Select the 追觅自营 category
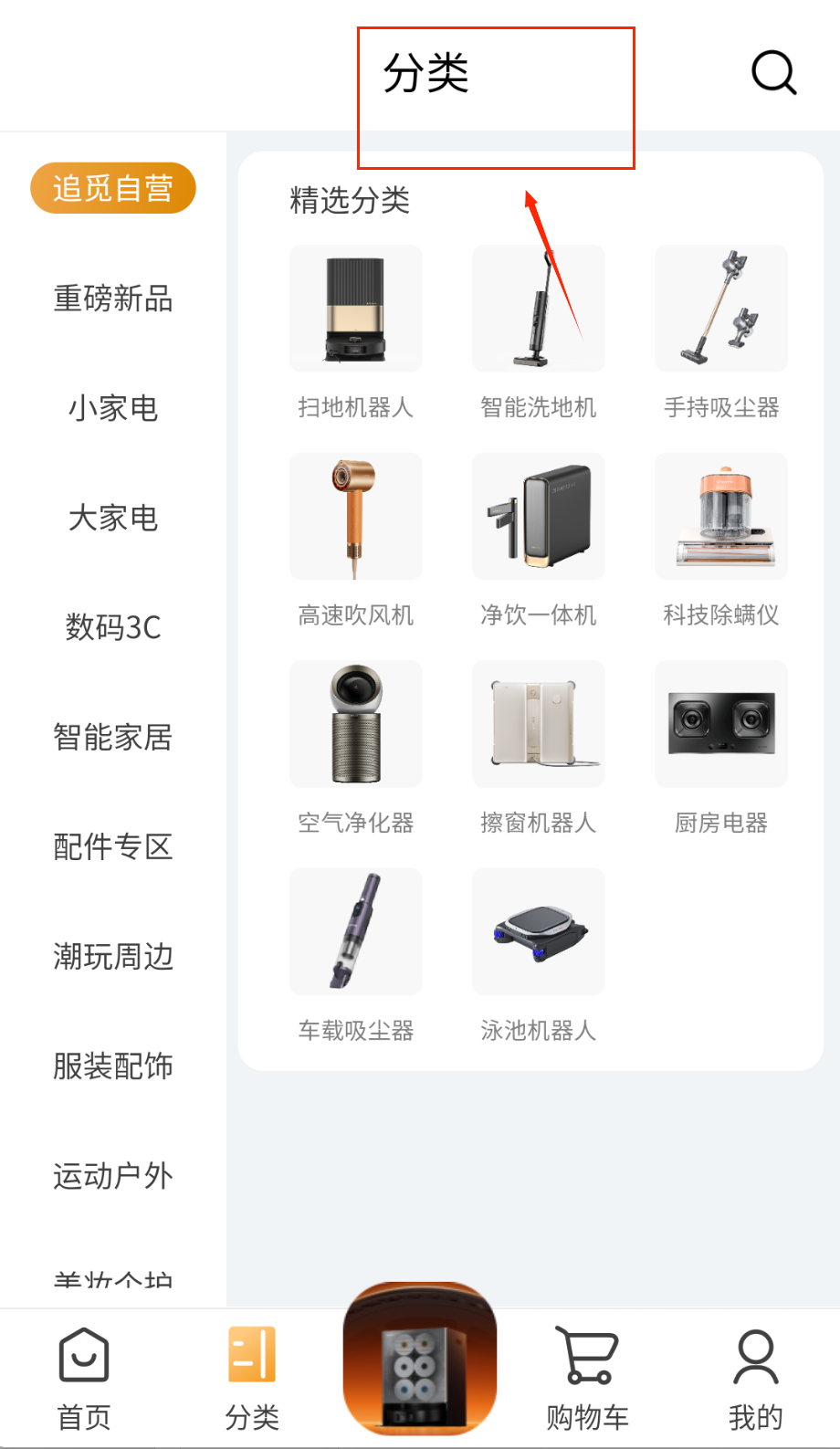Image resolution: width=840 pixels, height=1449 pixels. 113,188
